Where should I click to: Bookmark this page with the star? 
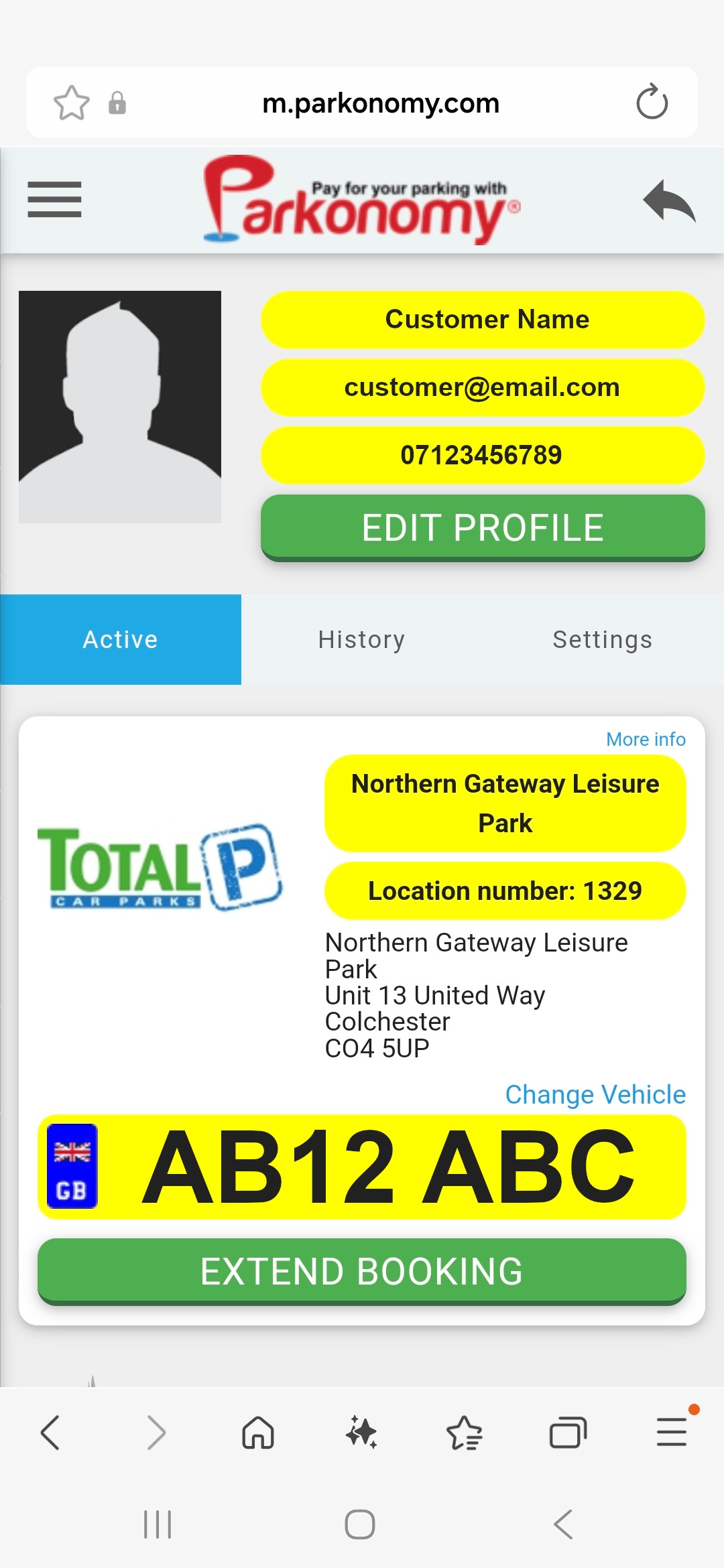point(71,103)
